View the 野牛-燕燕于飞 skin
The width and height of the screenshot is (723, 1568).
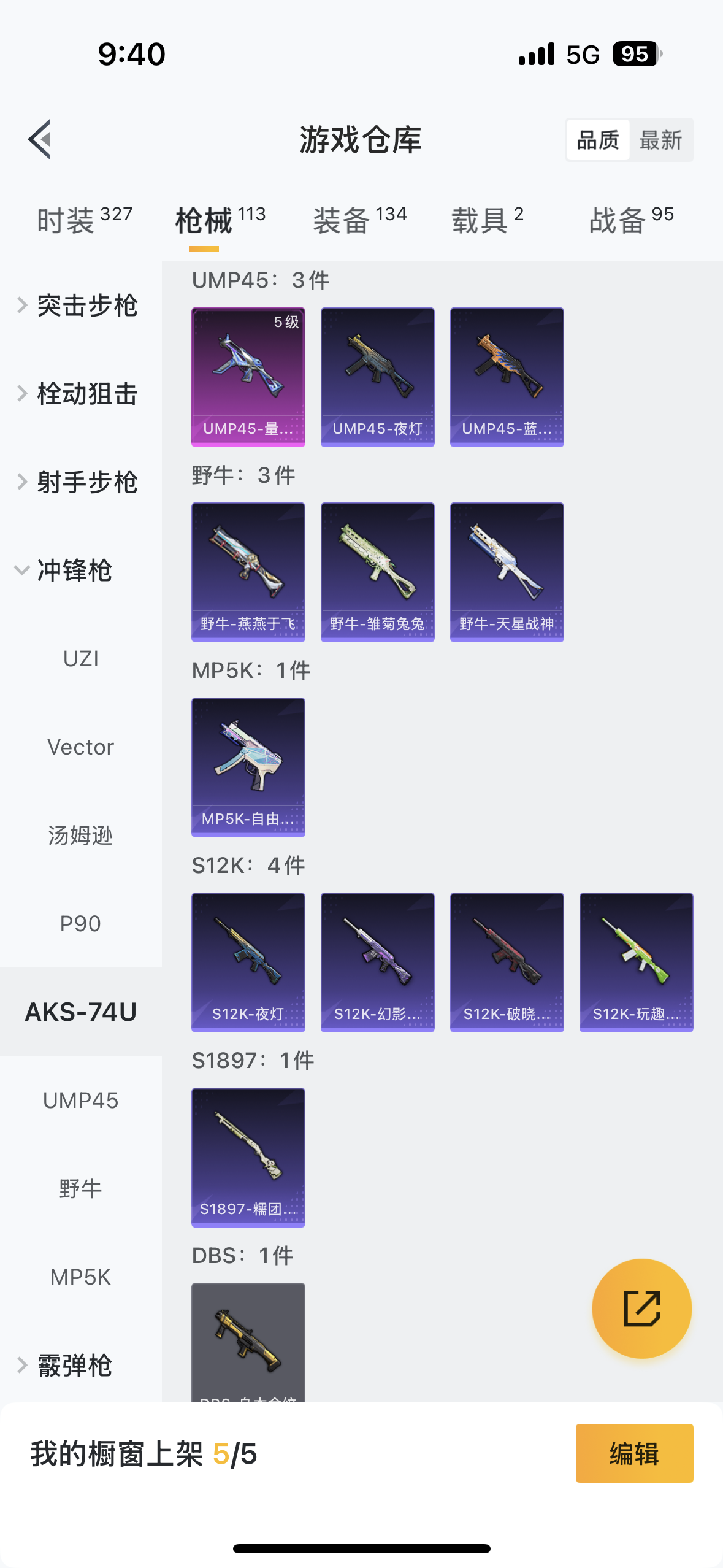pyautogui.click(x=248, y=572)
